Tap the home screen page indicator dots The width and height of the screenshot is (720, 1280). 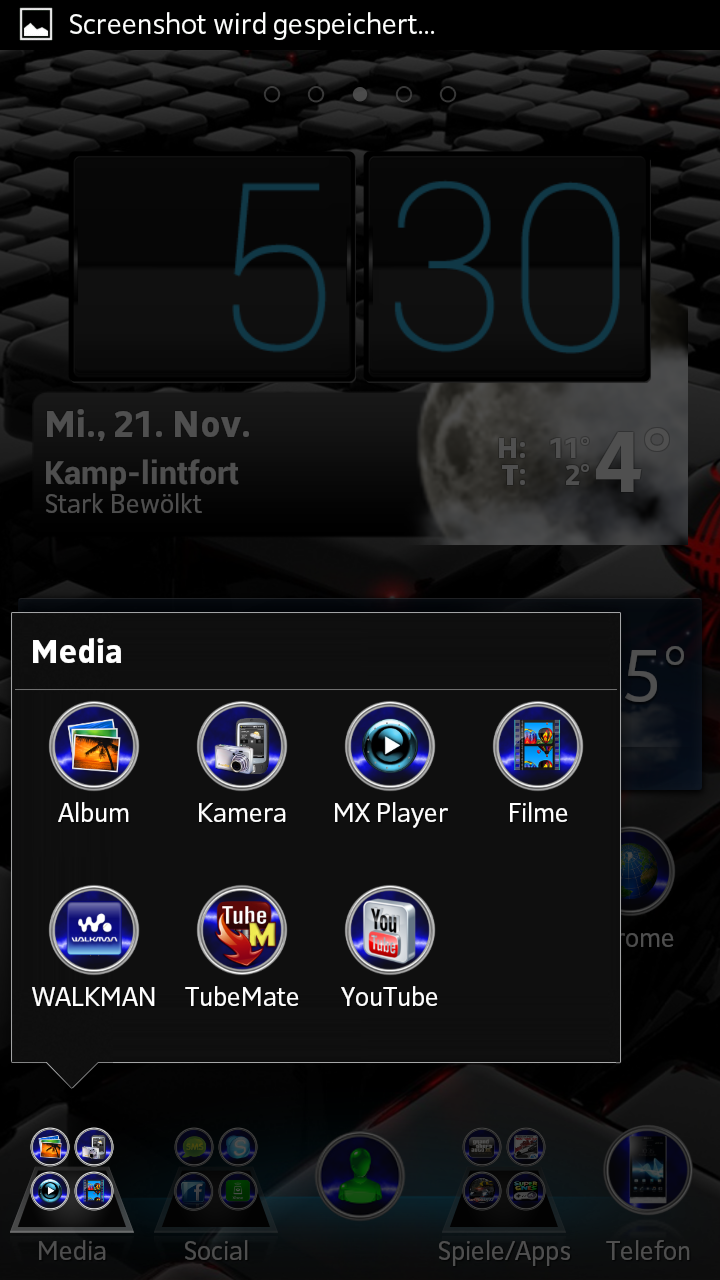[x=360, y=94]
